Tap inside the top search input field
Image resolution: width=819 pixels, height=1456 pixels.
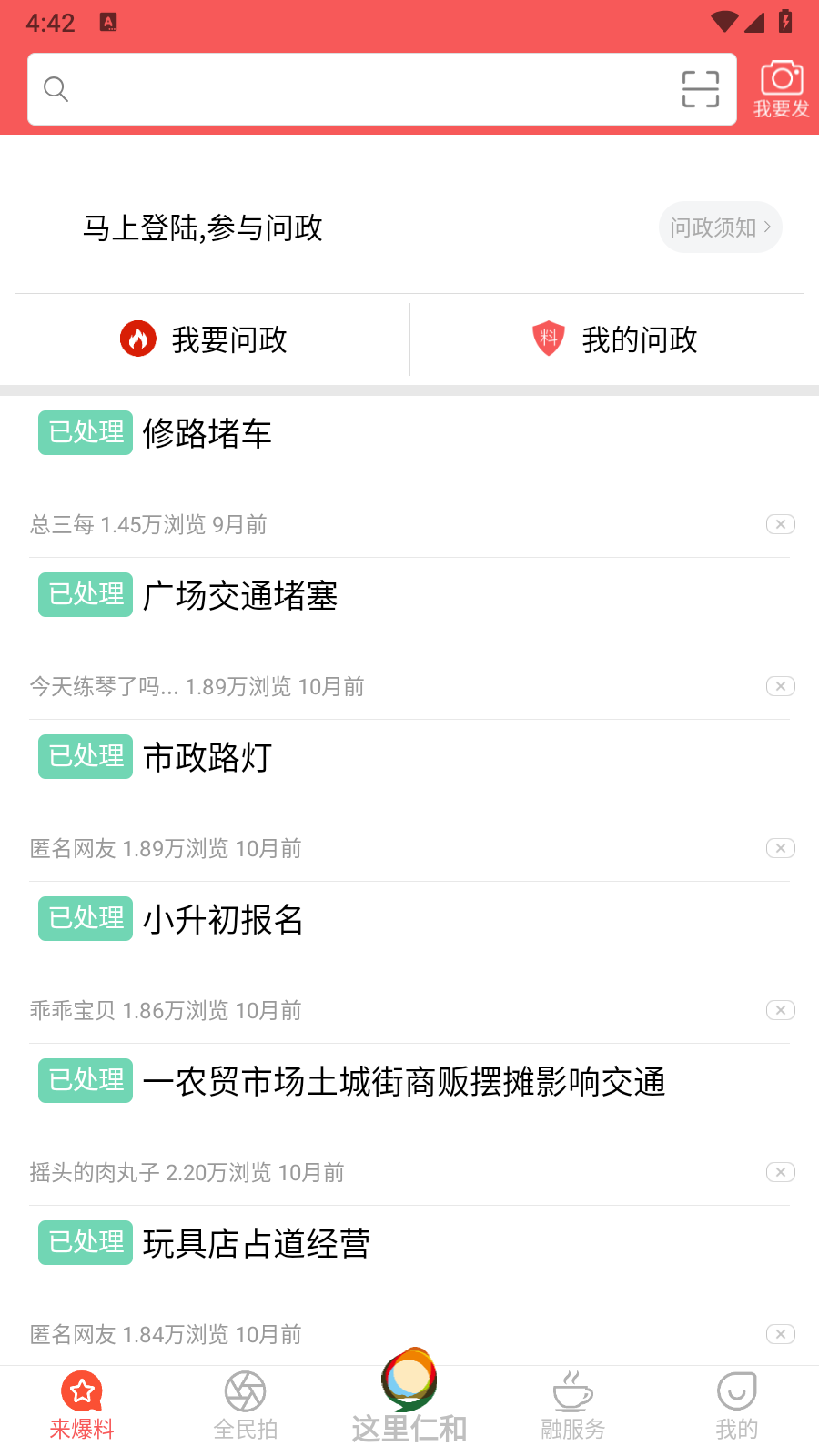coord(364,89)
